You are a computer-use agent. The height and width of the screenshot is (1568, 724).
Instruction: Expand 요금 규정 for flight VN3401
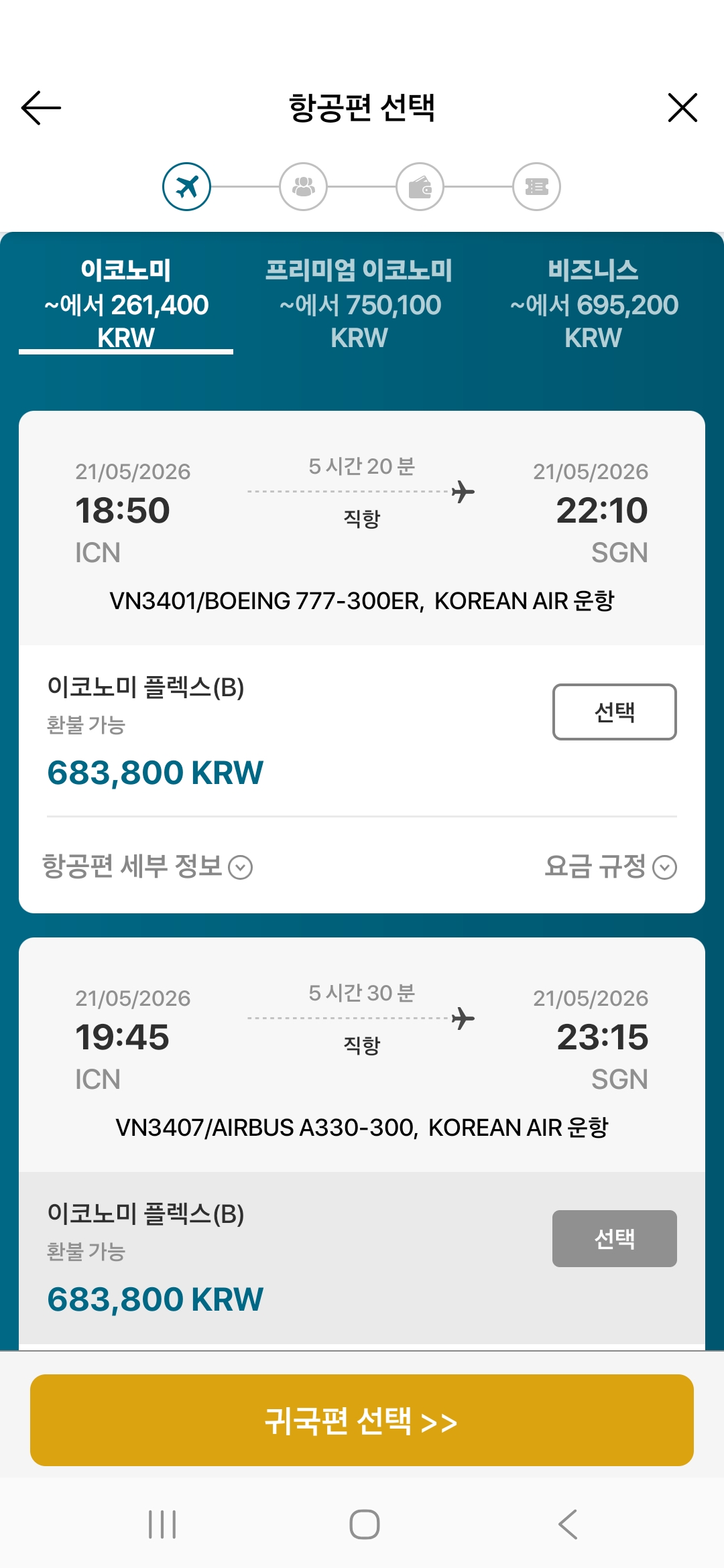(x=610, y=866)
